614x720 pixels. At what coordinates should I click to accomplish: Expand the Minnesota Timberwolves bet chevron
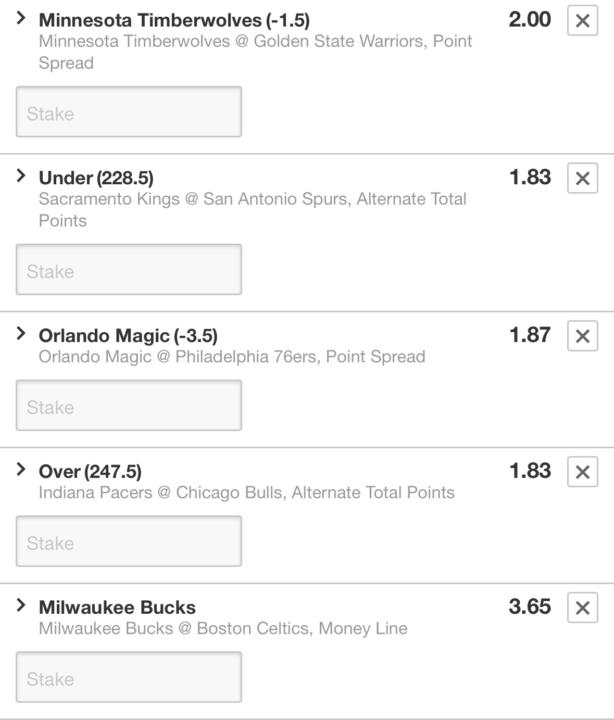point(20,19)
